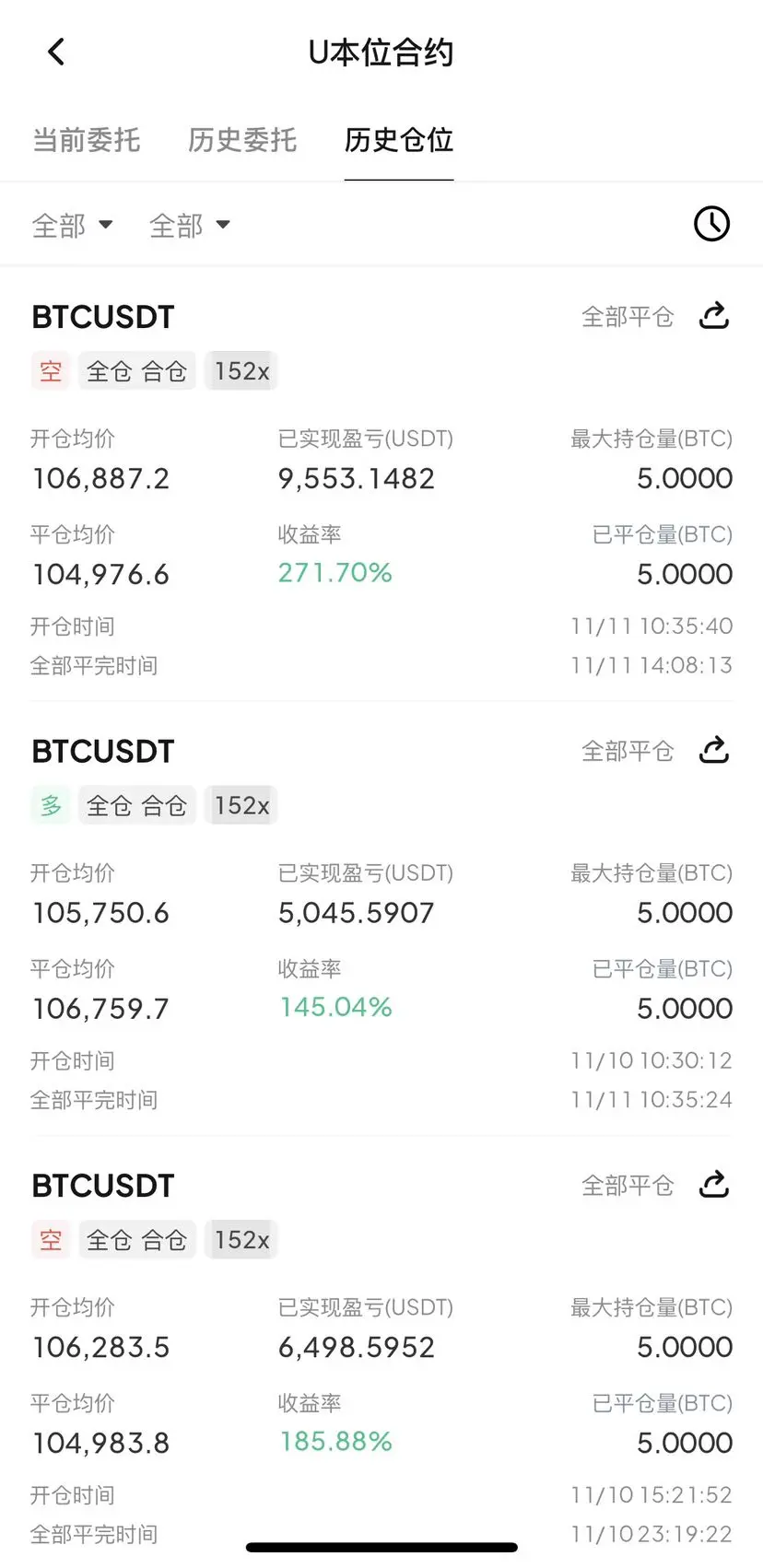Share the position with 271.70% return
This screenshot has height=1568, width=763.
[714, 316]
